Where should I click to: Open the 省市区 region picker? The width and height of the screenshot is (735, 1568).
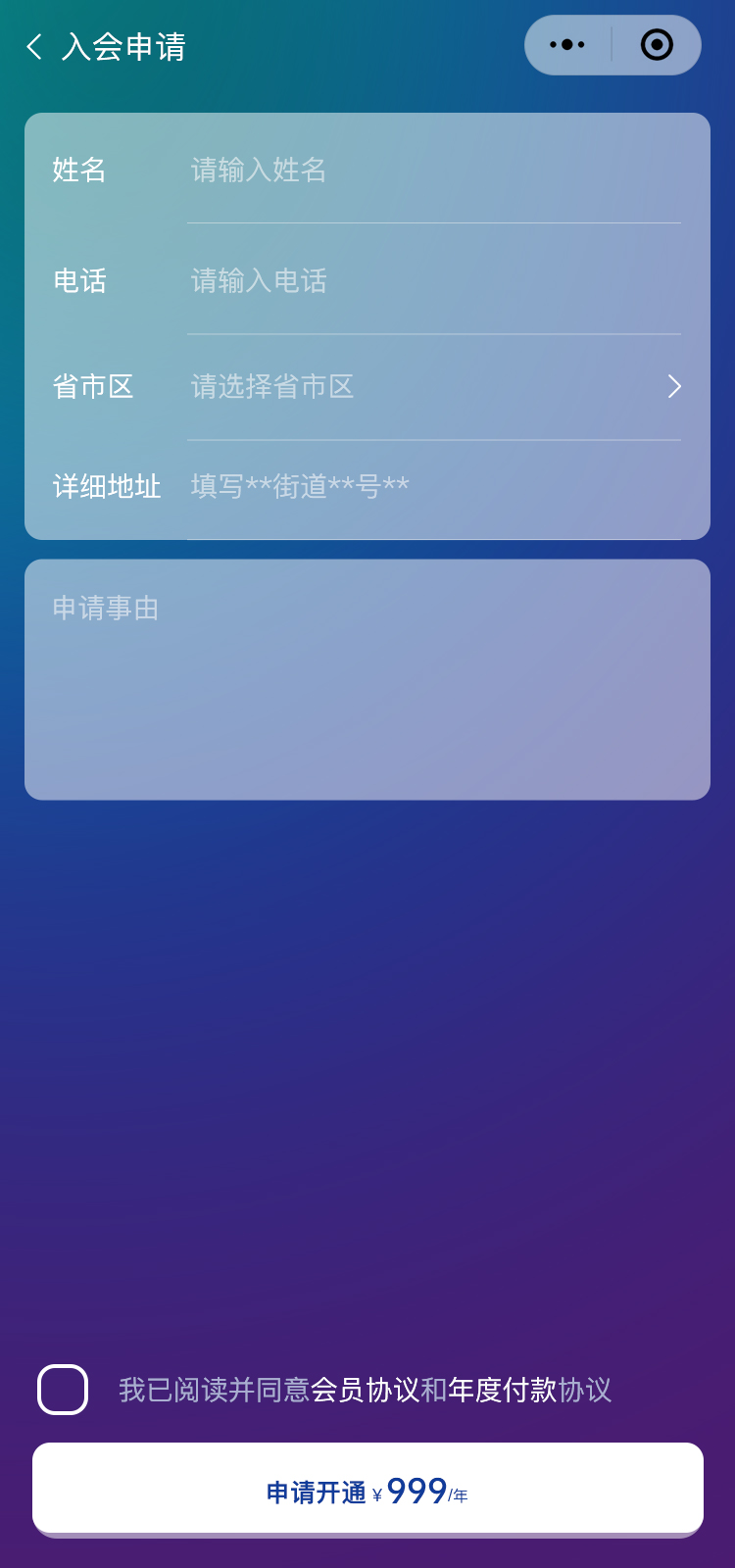pos(431,387)
